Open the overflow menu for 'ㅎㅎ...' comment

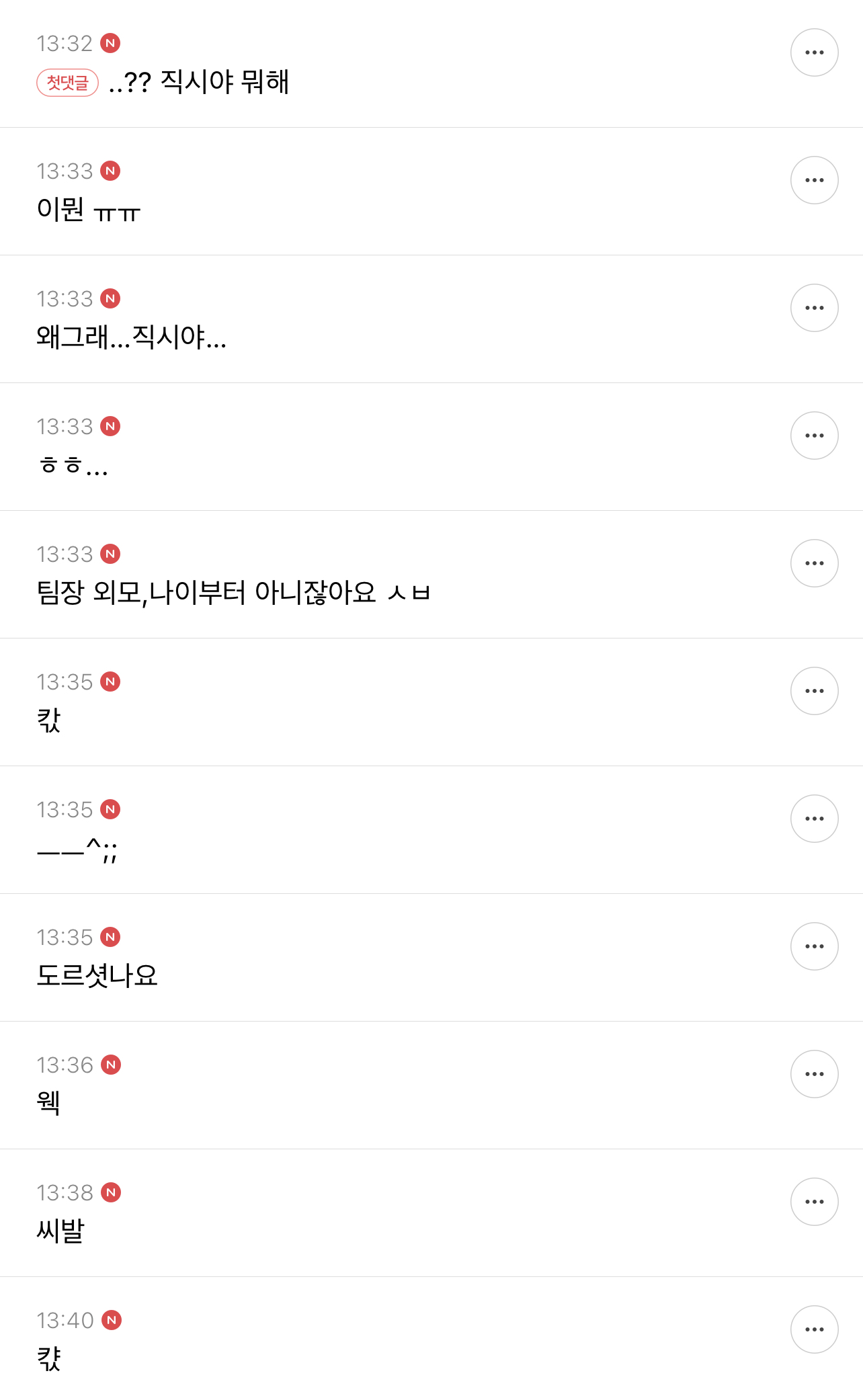814,436
